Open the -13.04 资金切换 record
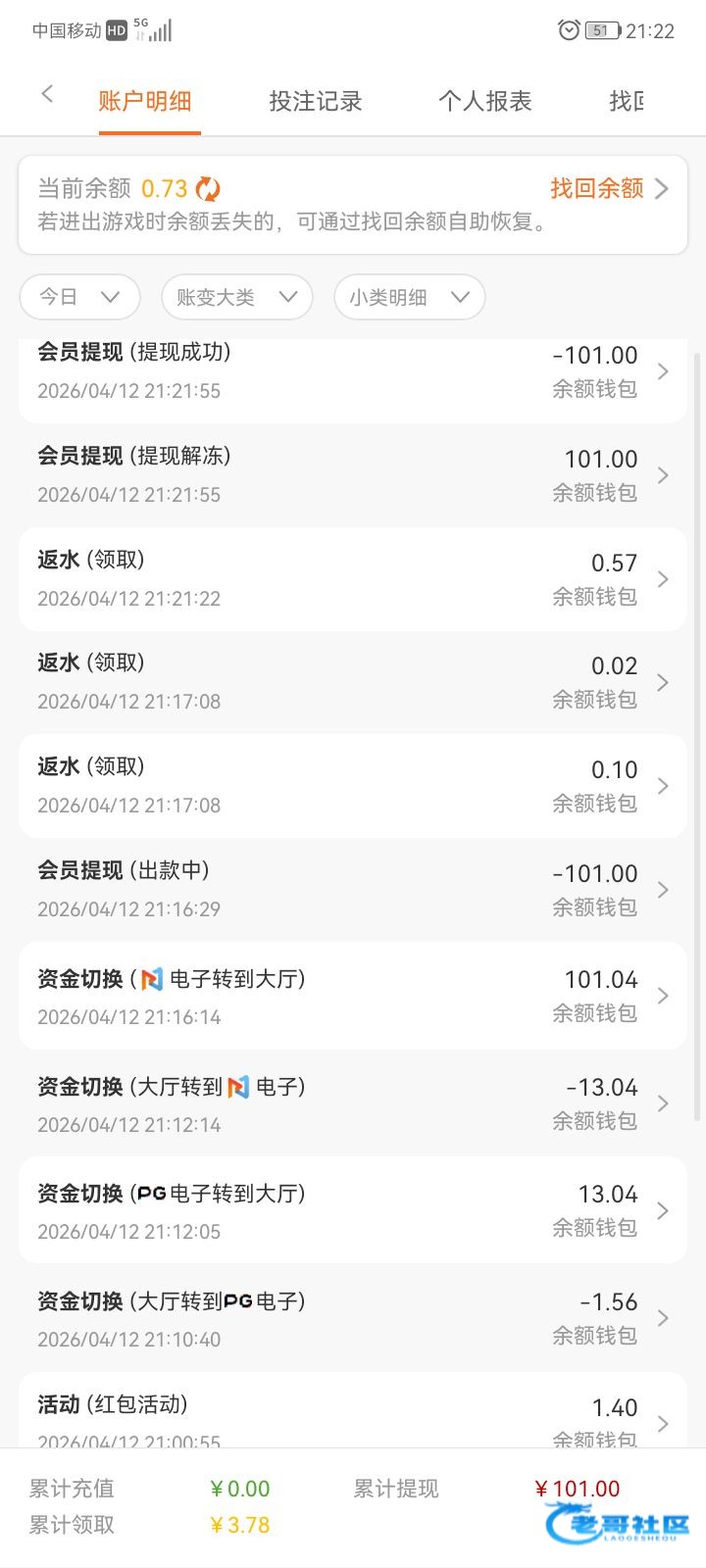This screenshot has width=706, height=1568. click(353, 1103)
